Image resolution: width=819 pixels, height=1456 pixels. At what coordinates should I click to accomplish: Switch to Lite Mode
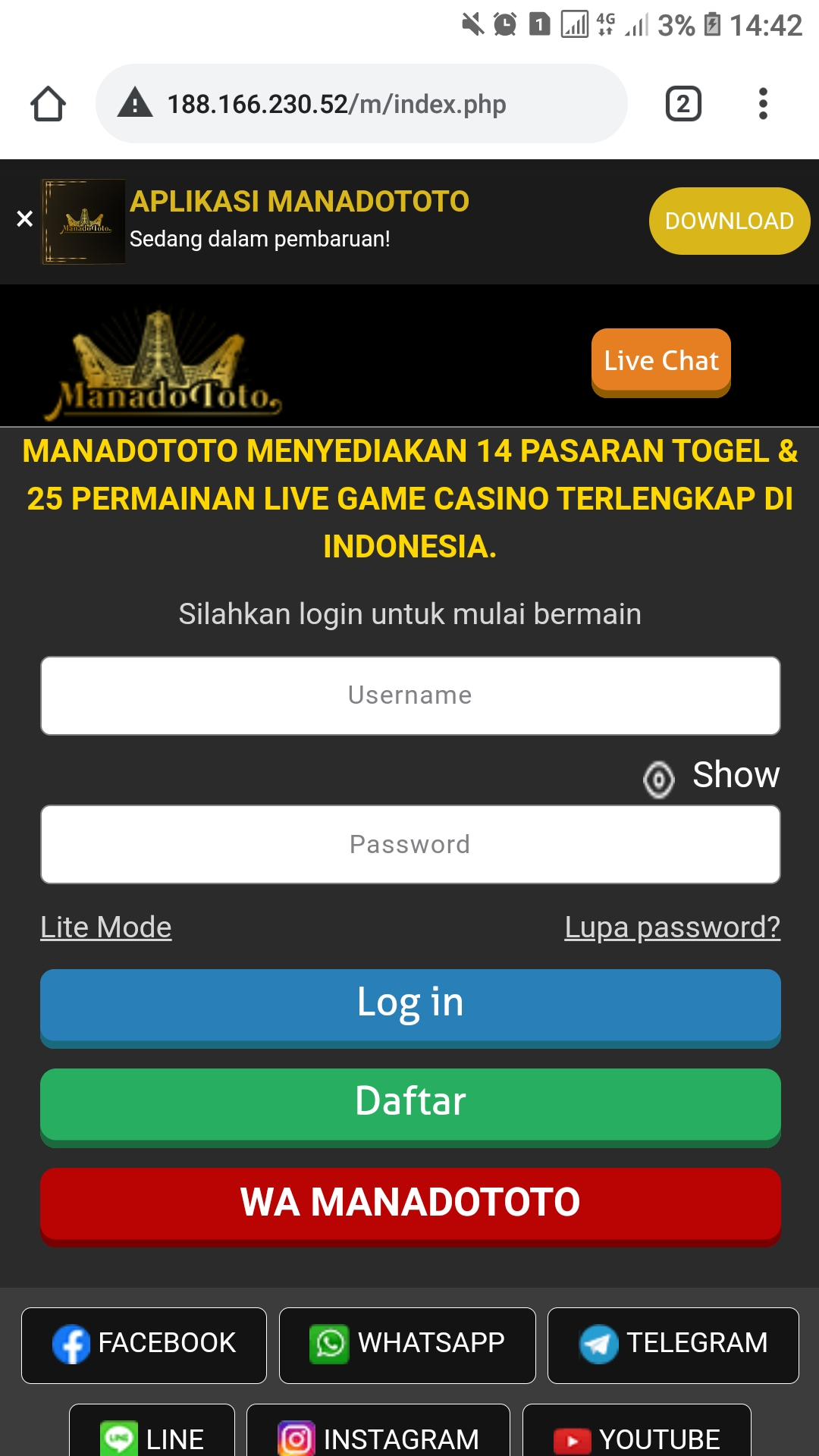click(x=106, y=927)
